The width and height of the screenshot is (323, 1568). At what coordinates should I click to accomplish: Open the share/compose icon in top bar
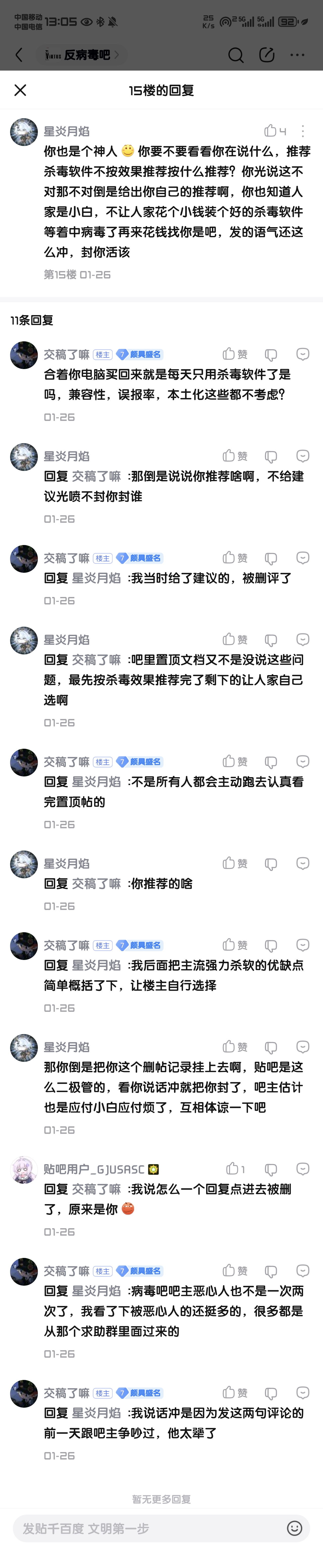(x=266, y=55)
